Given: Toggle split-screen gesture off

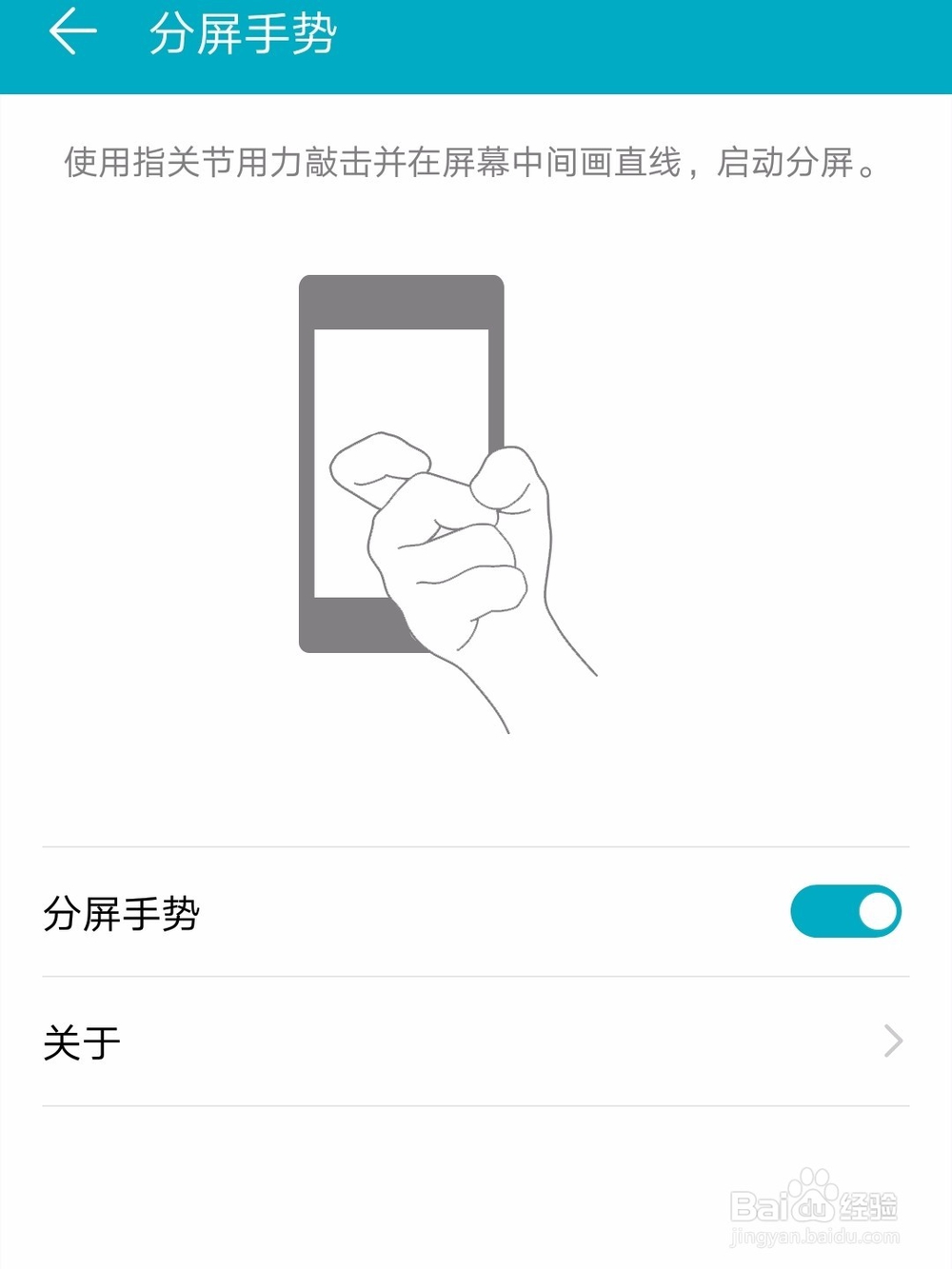Looking at the screenshot, I should (846, 911).
